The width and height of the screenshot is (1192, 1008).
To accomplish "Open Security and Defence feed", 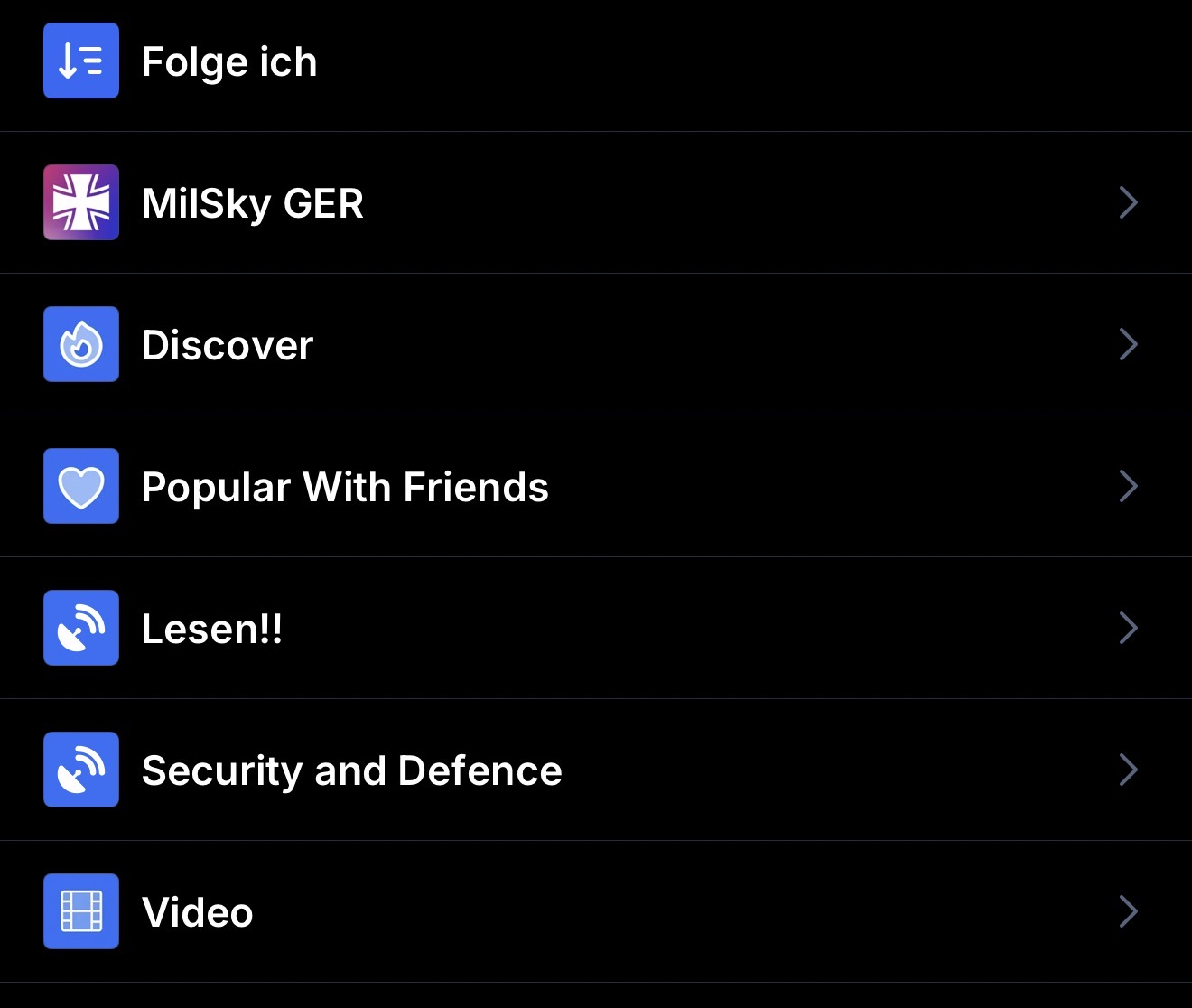I will pos(352,770).
